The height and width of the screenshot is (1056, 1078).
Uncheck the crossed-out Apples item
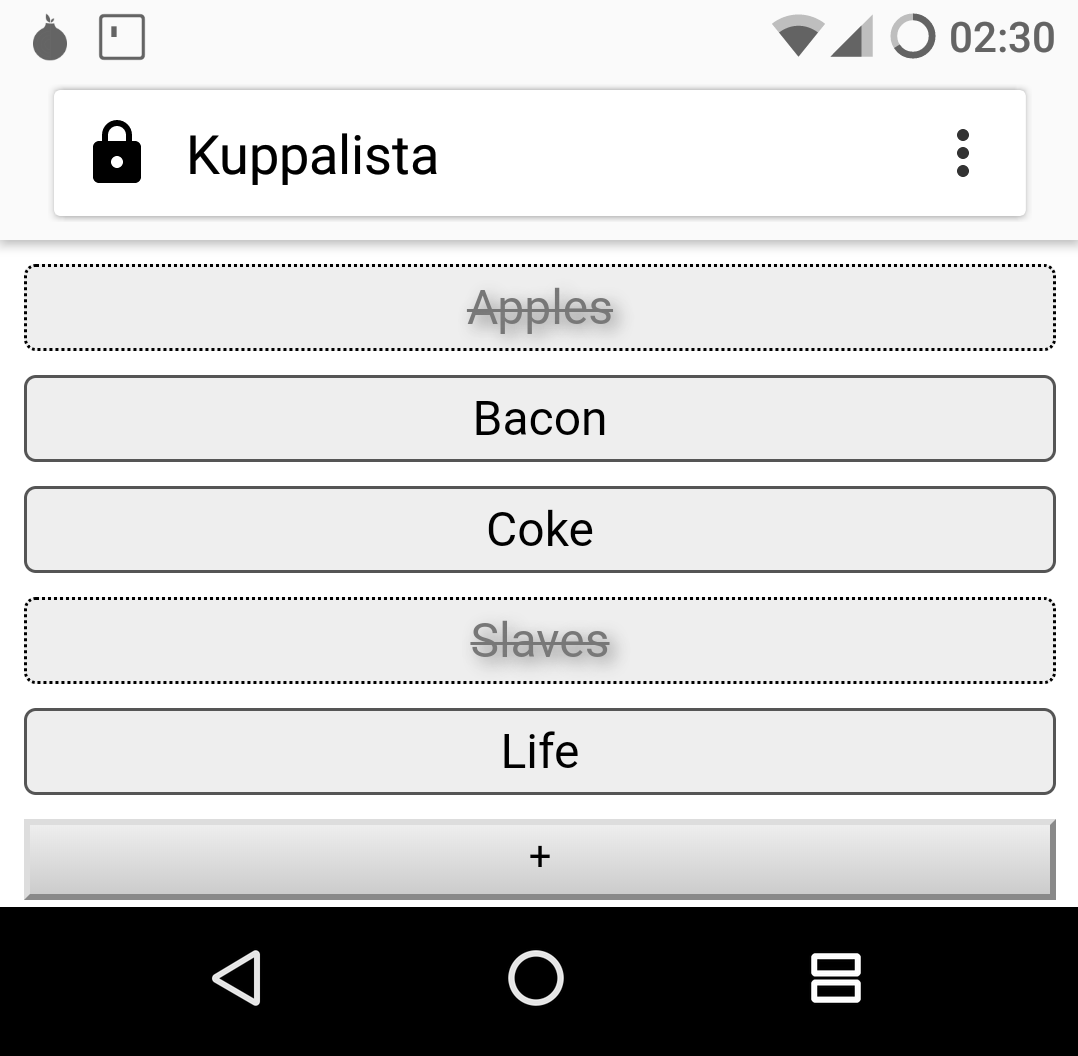[x=540, y=308]
